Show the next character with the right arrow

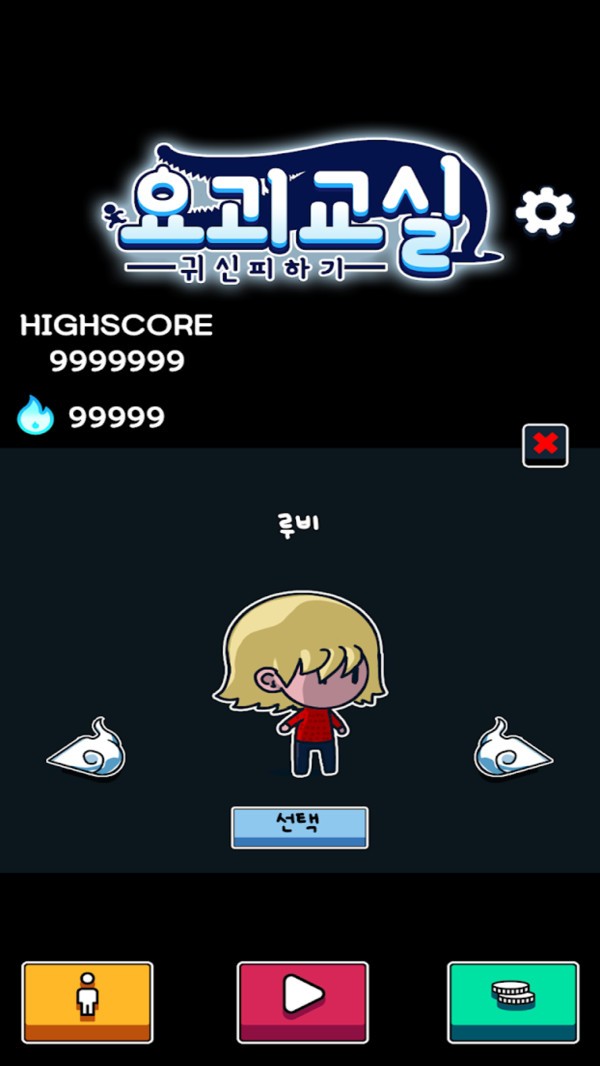(512, 750)
